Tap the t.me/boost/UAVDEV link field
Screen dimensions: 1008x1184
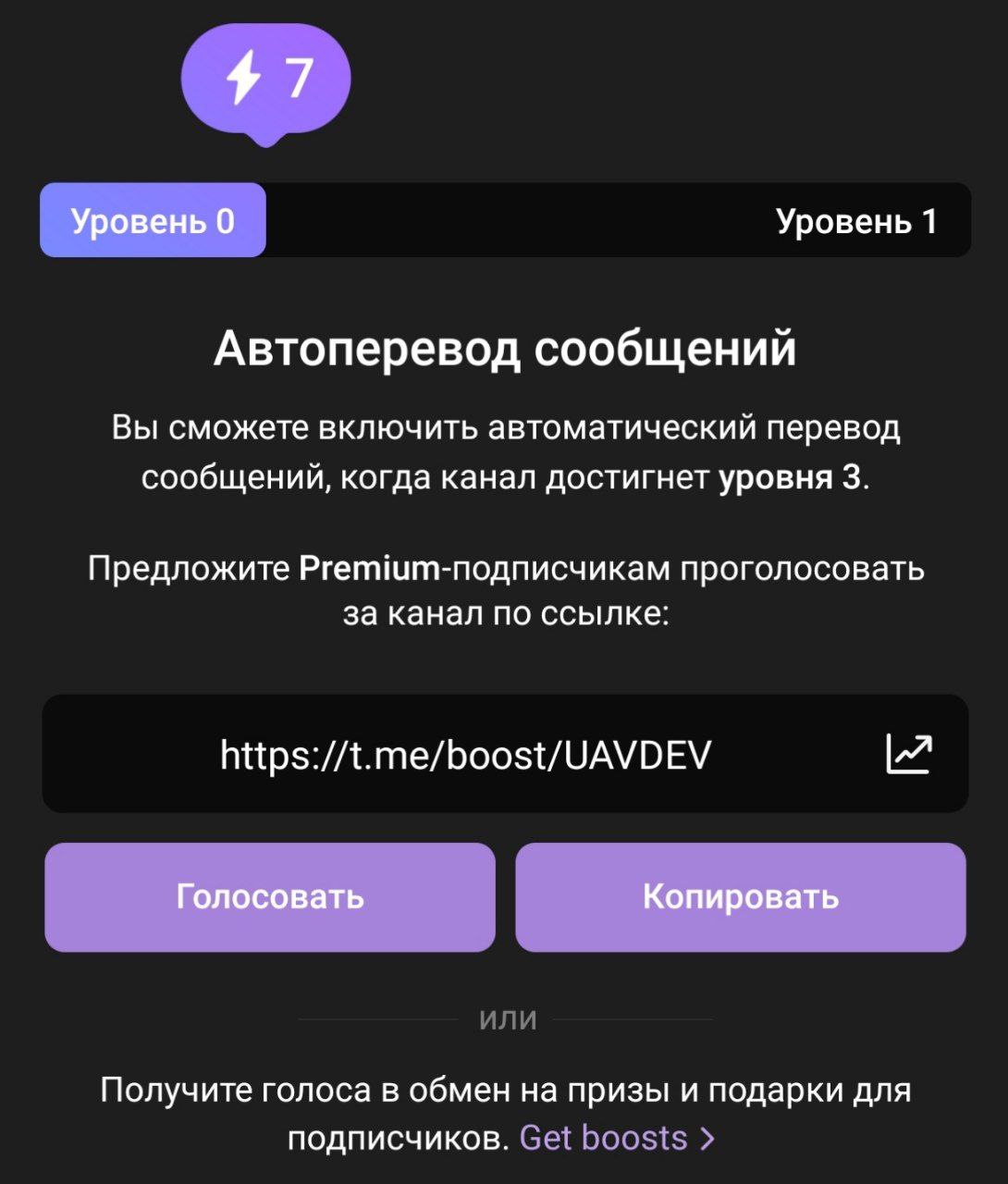465,755
